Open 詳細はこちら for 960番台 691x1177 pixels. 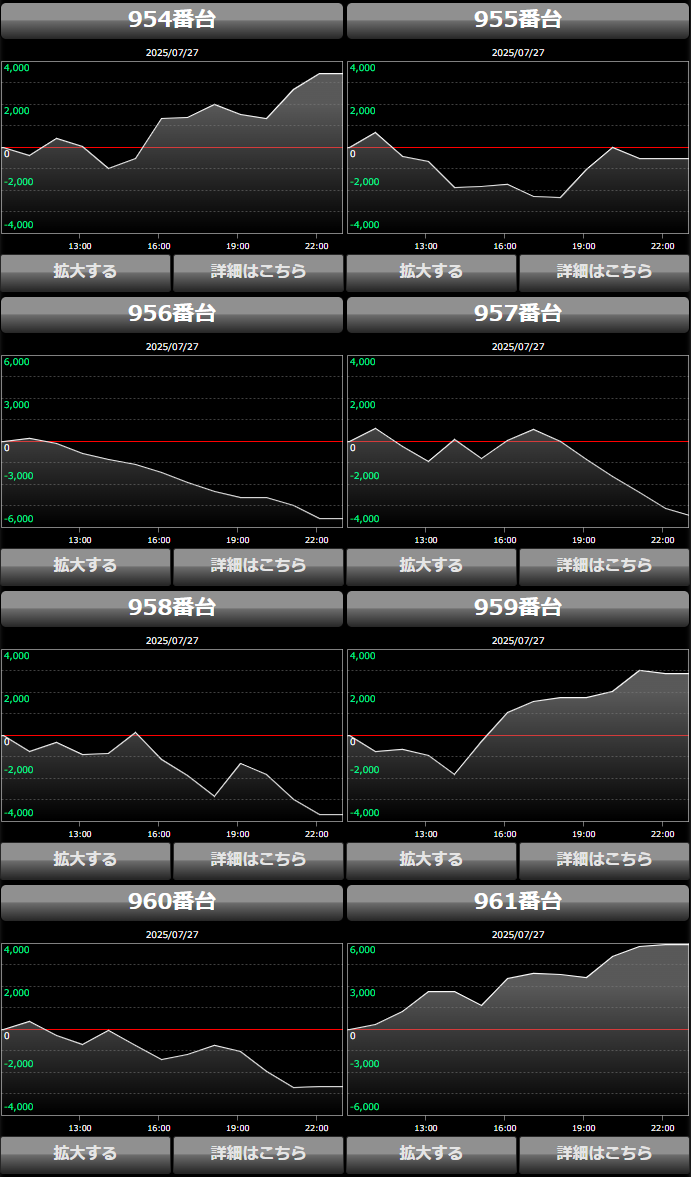point(258,1153)
